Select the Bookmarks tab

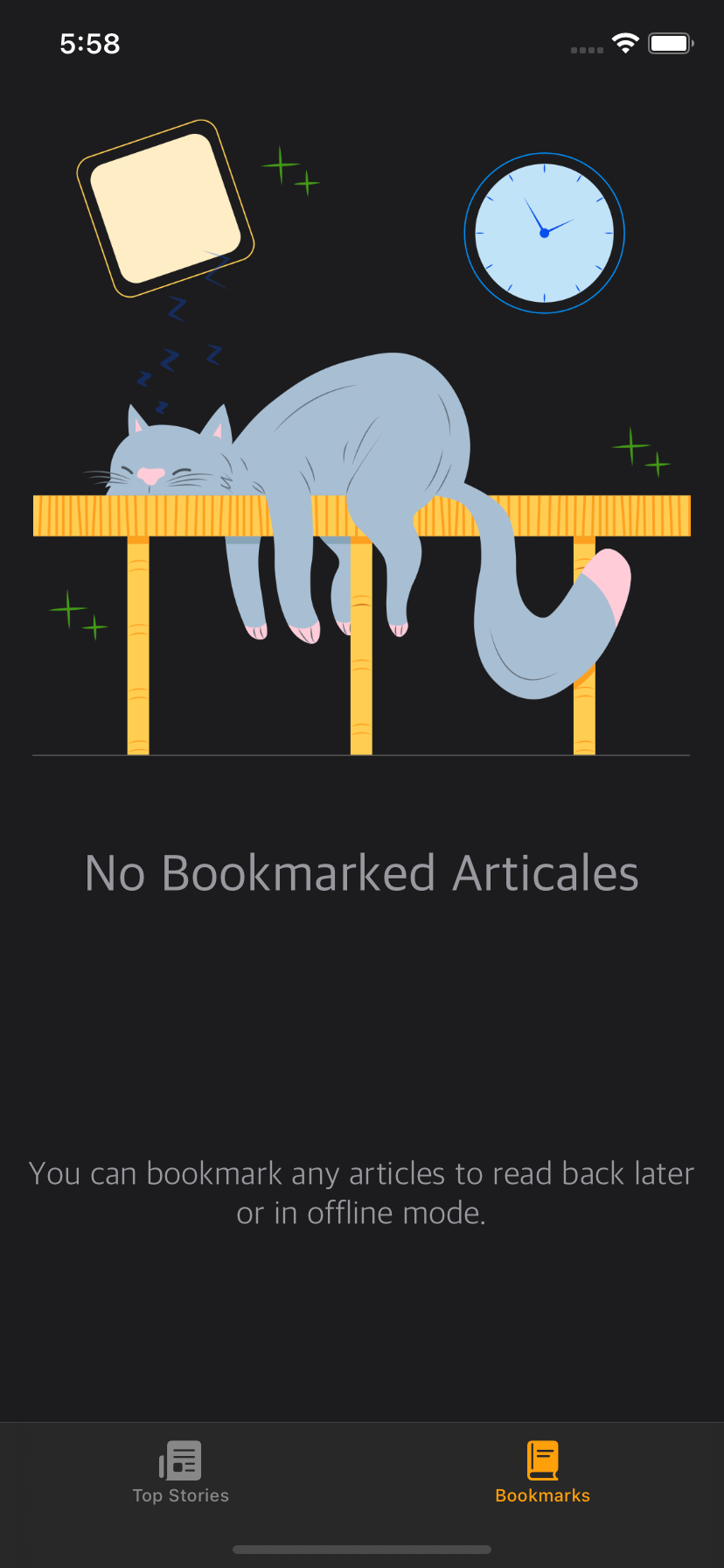(x=542, y=1473)
